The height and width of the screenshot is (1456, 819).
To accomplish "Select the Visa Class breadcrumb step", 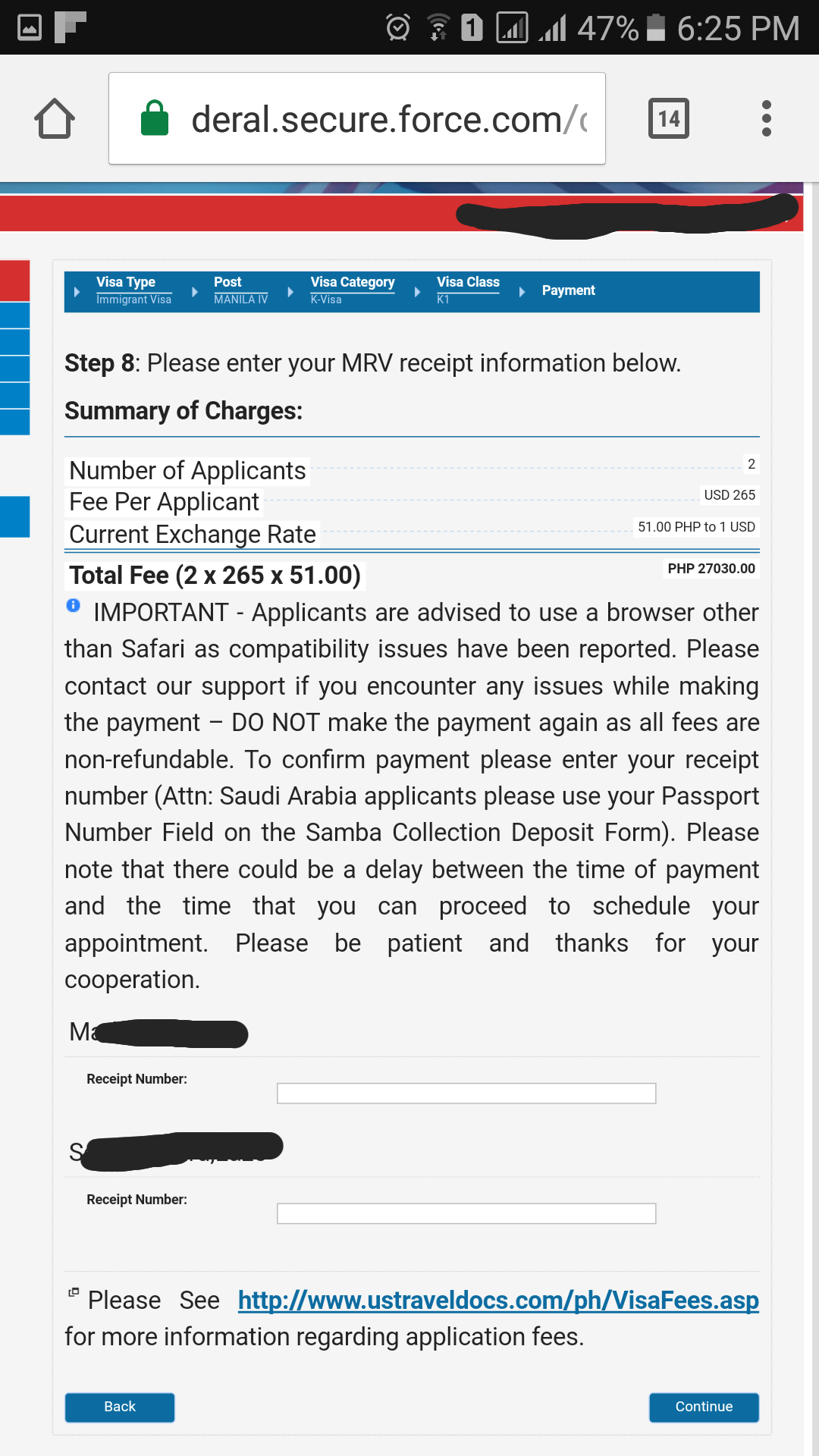I will click(x=468, y=290).
